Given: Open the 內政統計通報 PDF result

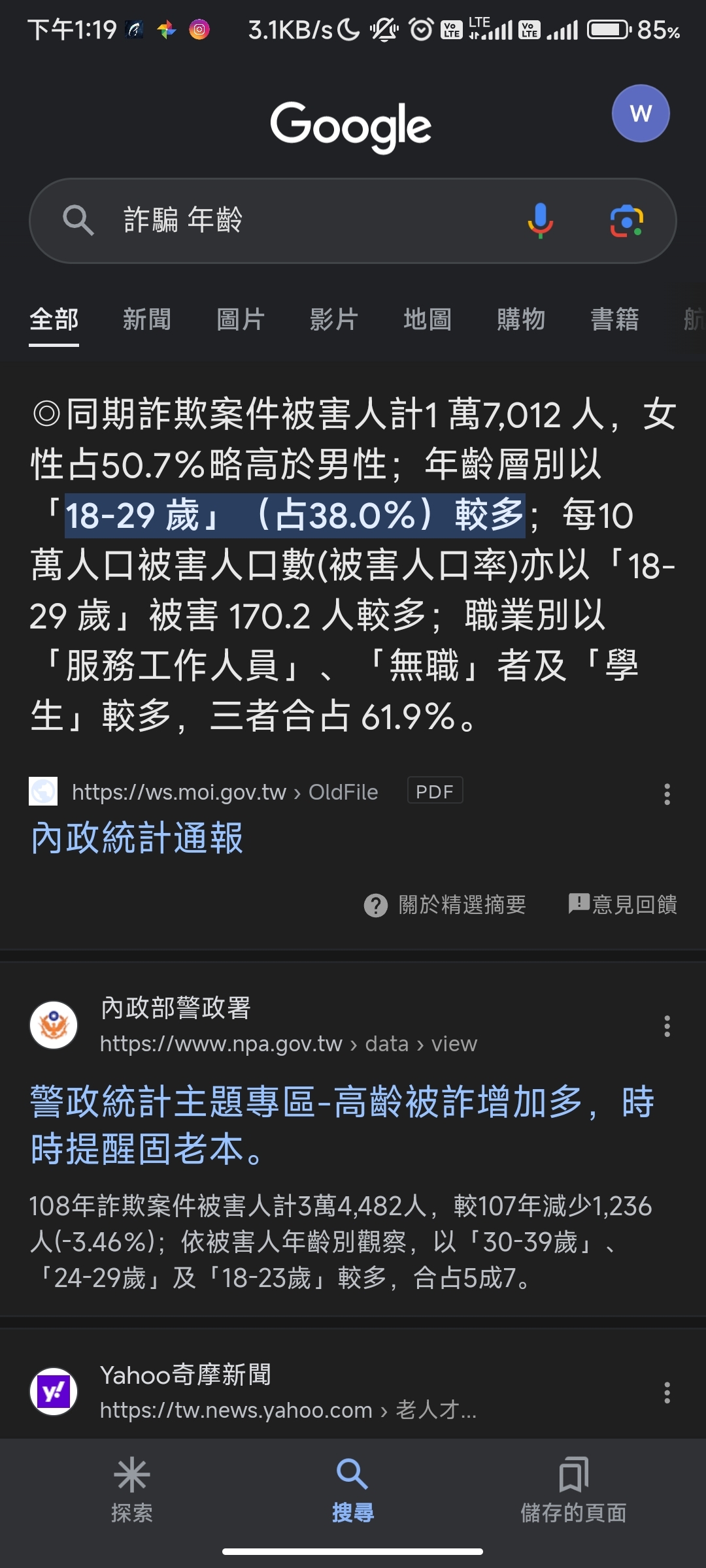Looking at the screenshot, I should coord(137,838).
